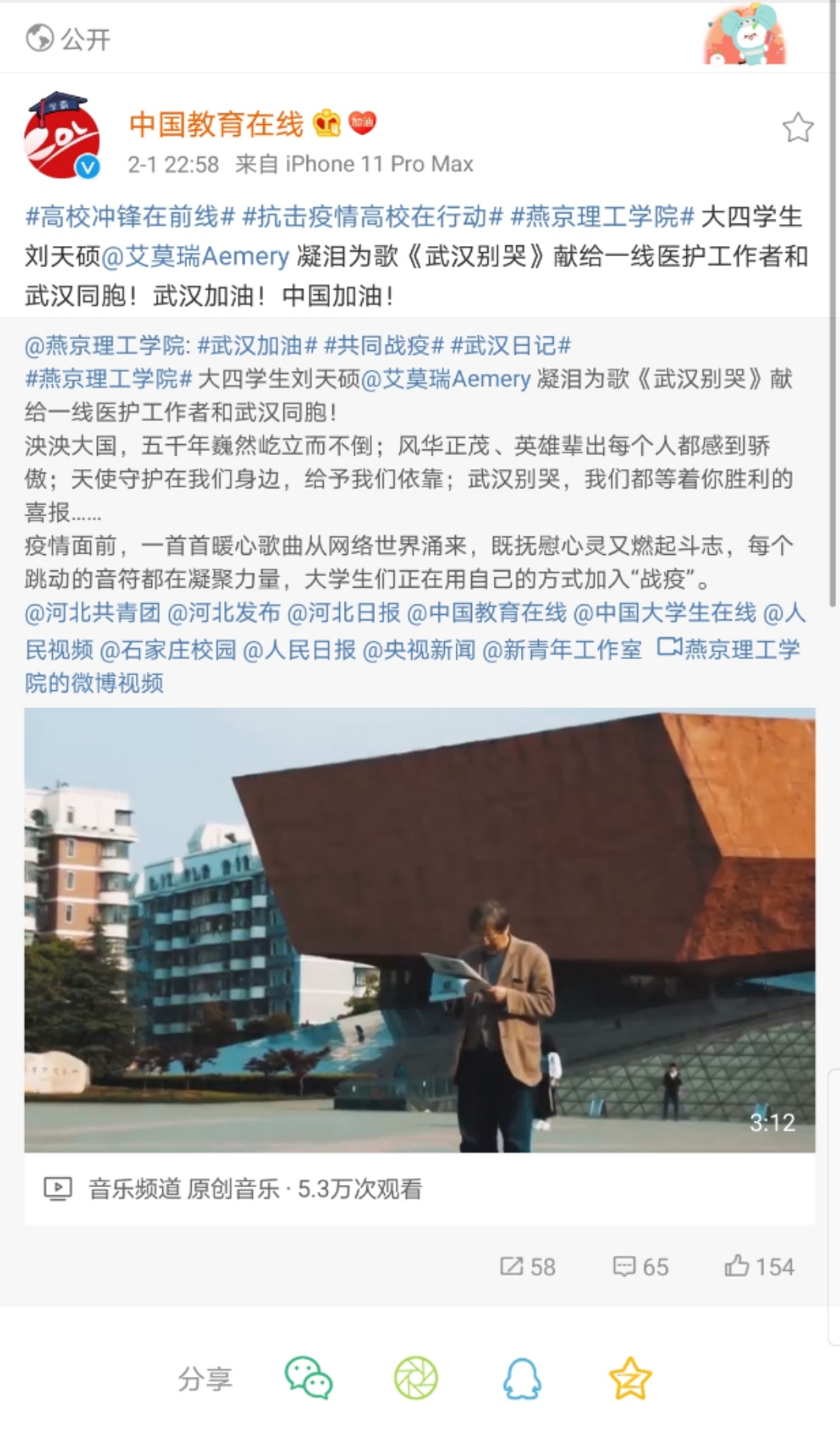840x1447 pixels.
Task: Repost this post showing 58 reposts
Action: 528,1267
